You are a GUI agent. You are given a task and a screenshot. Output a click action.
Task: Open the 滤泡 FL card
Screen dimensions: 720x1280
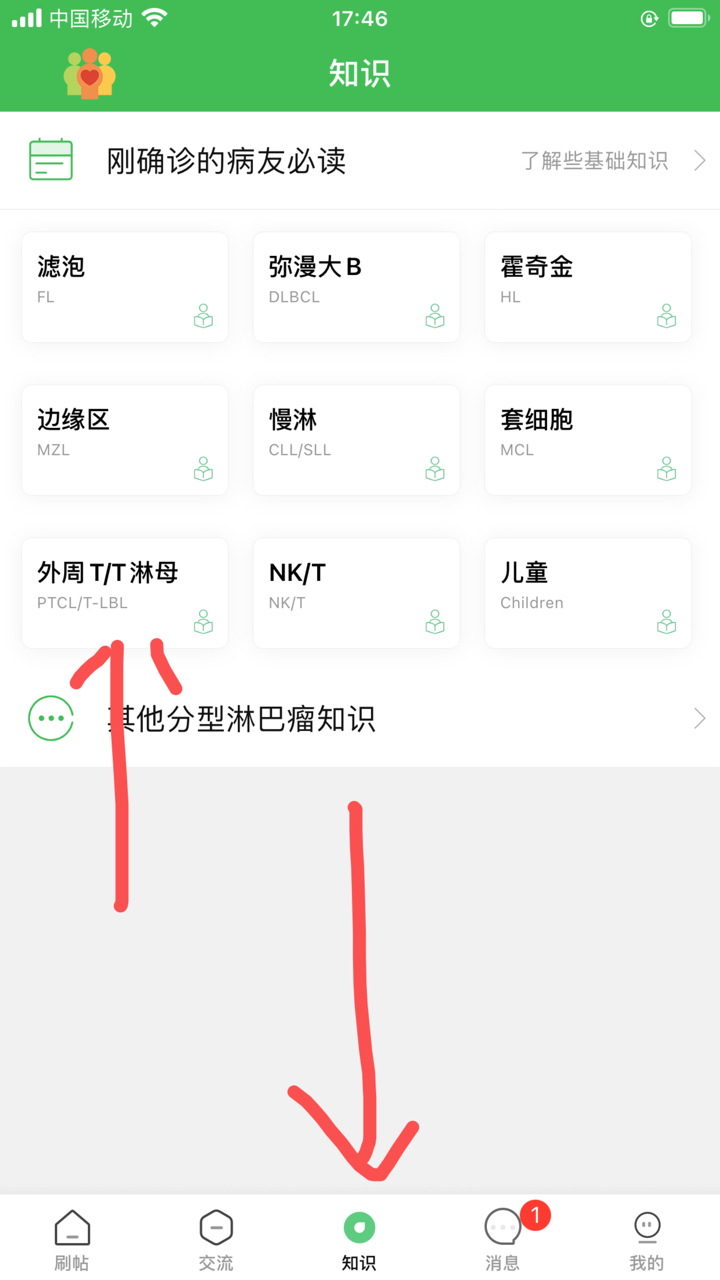click(x=125, y=288)
